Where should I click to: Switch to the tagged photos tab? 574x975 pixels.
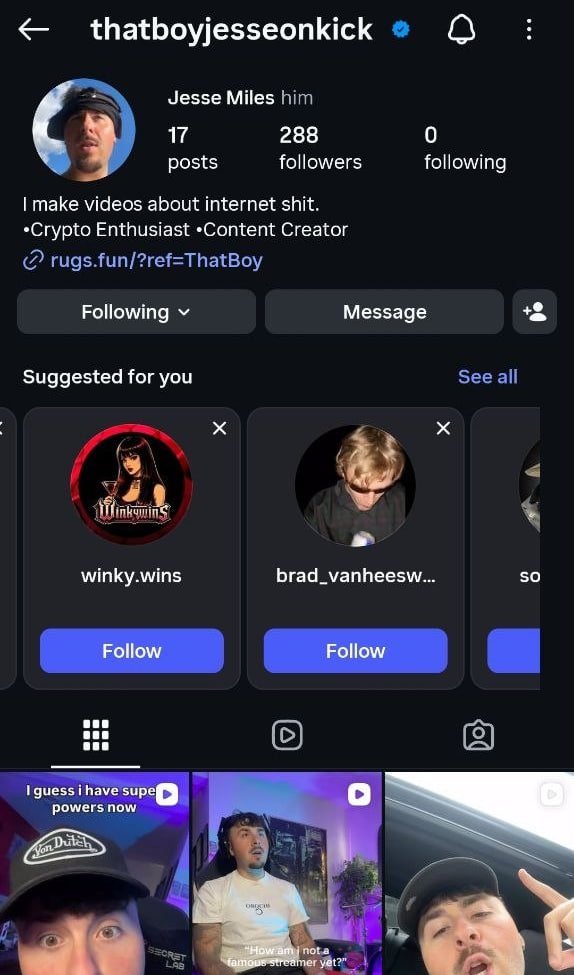[478, 736]
